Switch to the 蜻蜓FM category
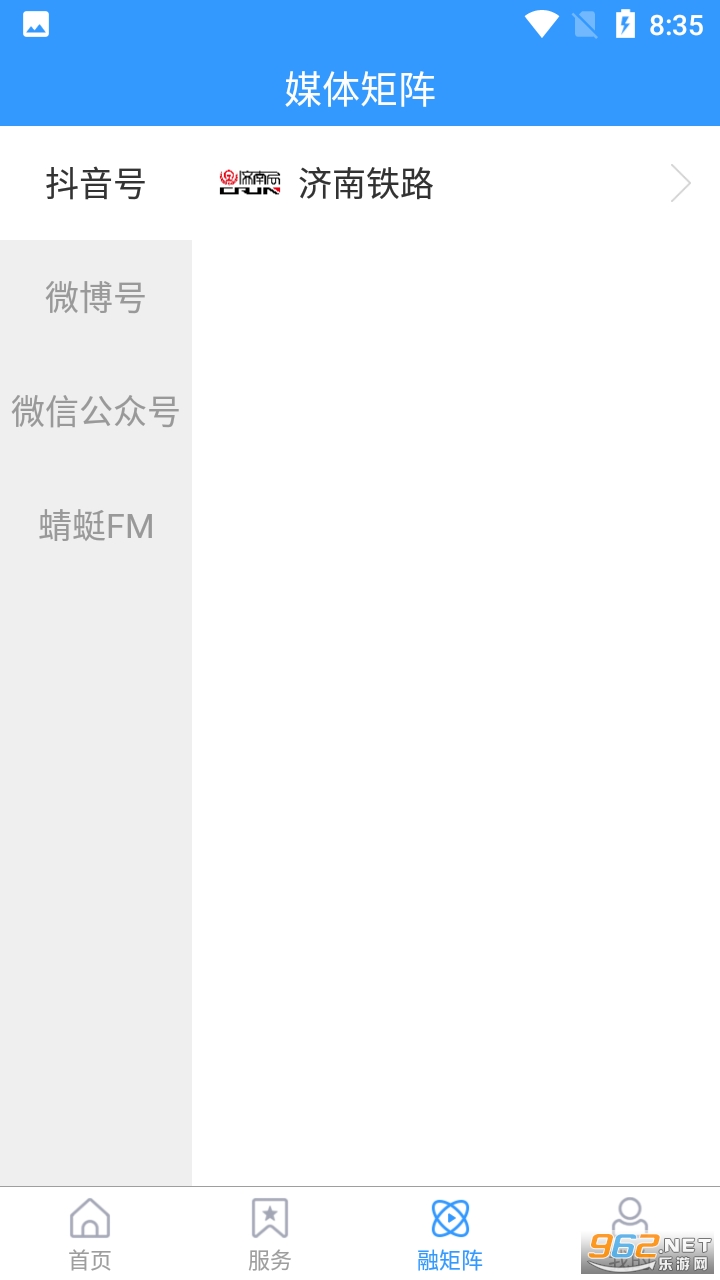 (x=96, y=526)
